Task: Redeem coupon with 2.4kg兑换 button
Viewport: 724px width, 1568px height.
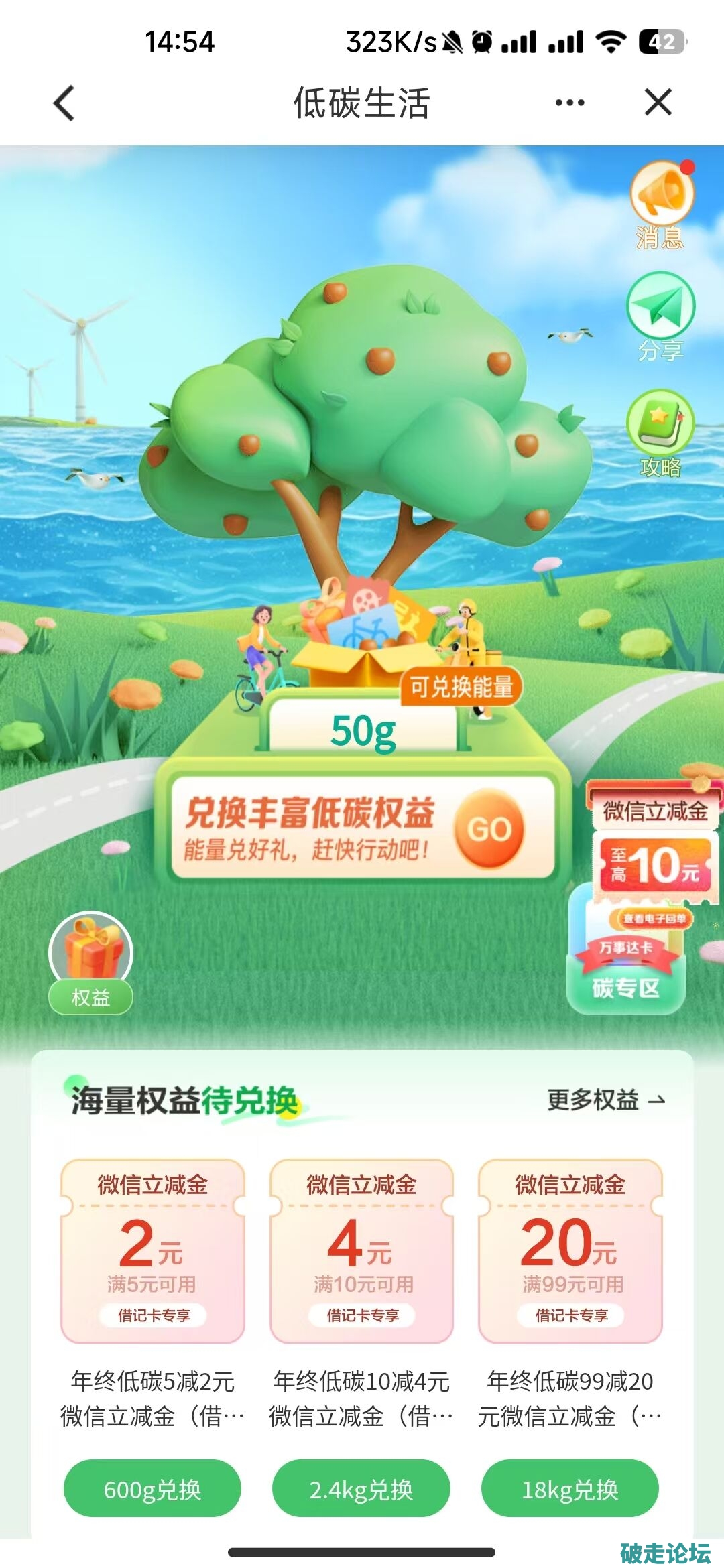Action: [361, 1489]
